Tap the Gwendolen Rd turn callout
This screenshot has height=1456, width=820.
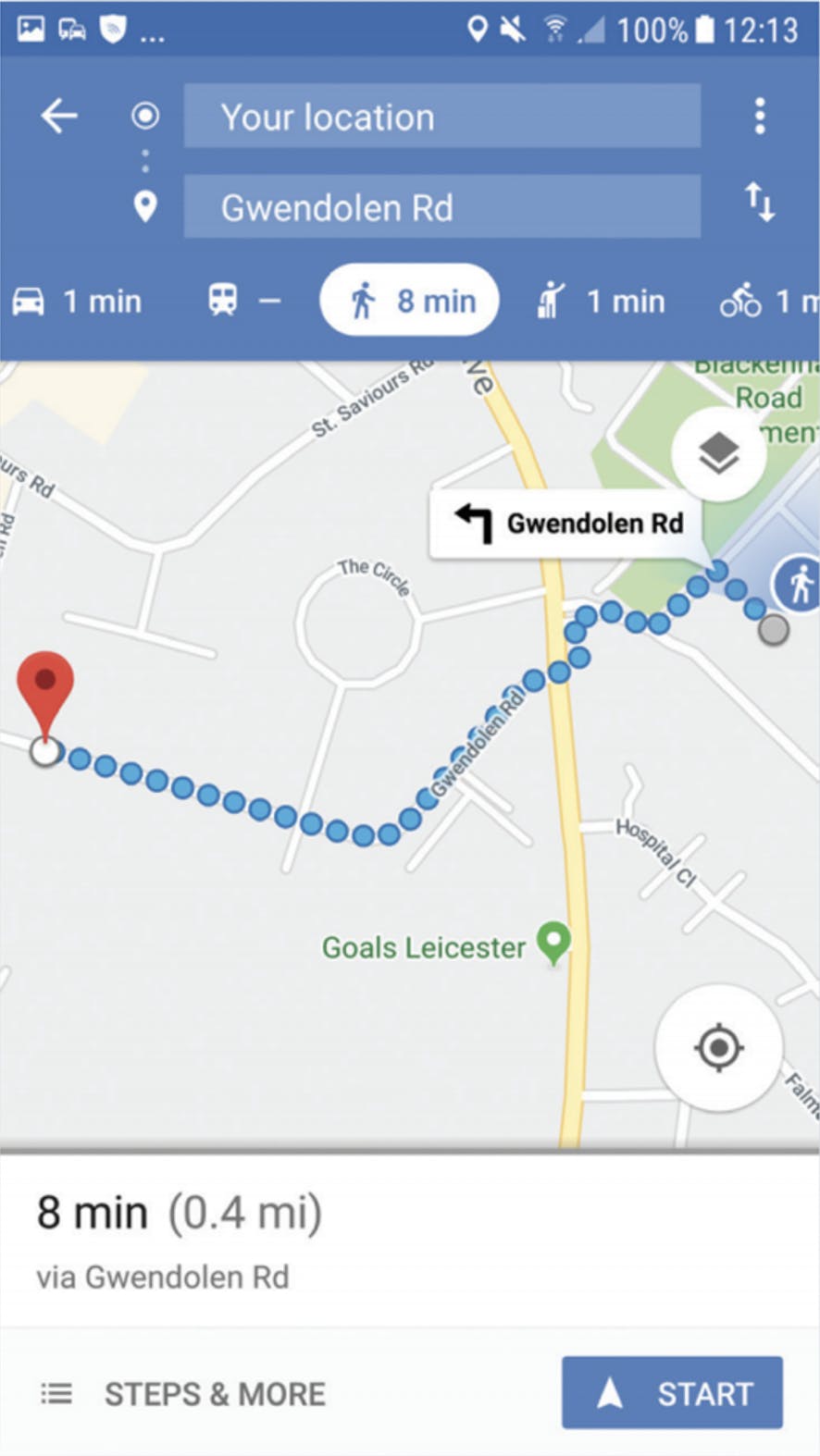click(x=568, y=524)
